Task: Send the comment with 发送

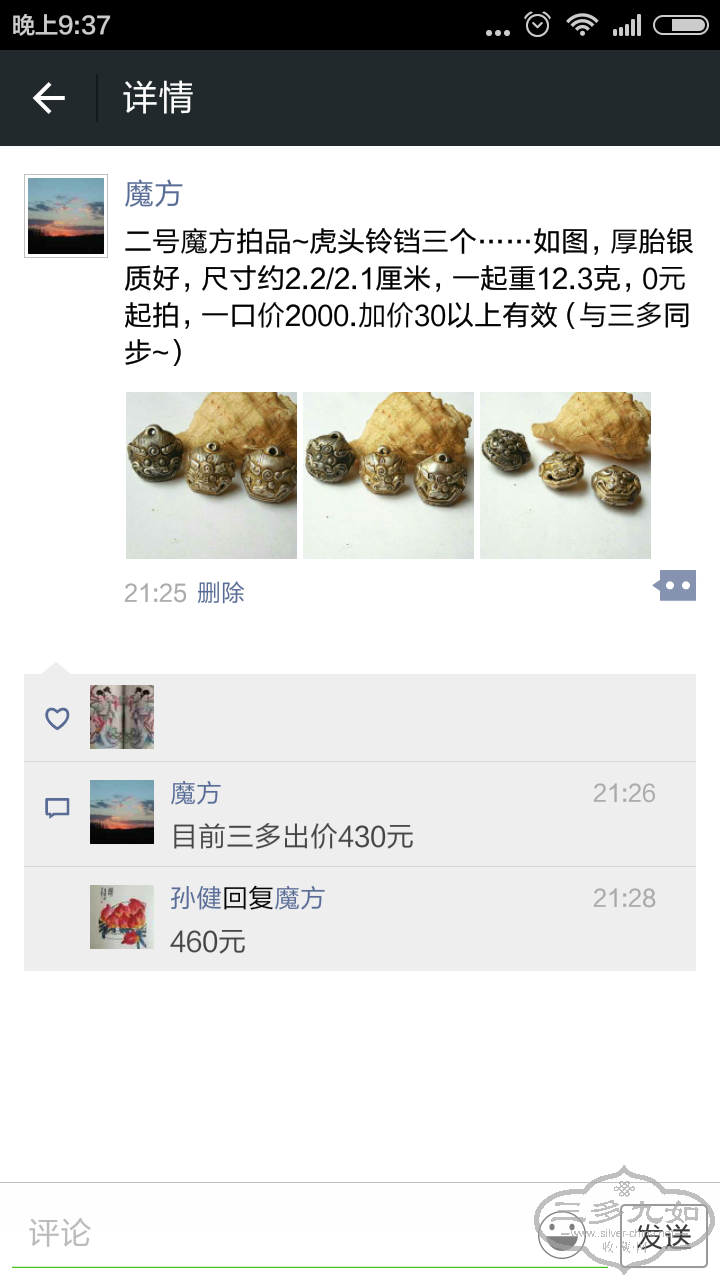Action: [x=664, y=1236]
